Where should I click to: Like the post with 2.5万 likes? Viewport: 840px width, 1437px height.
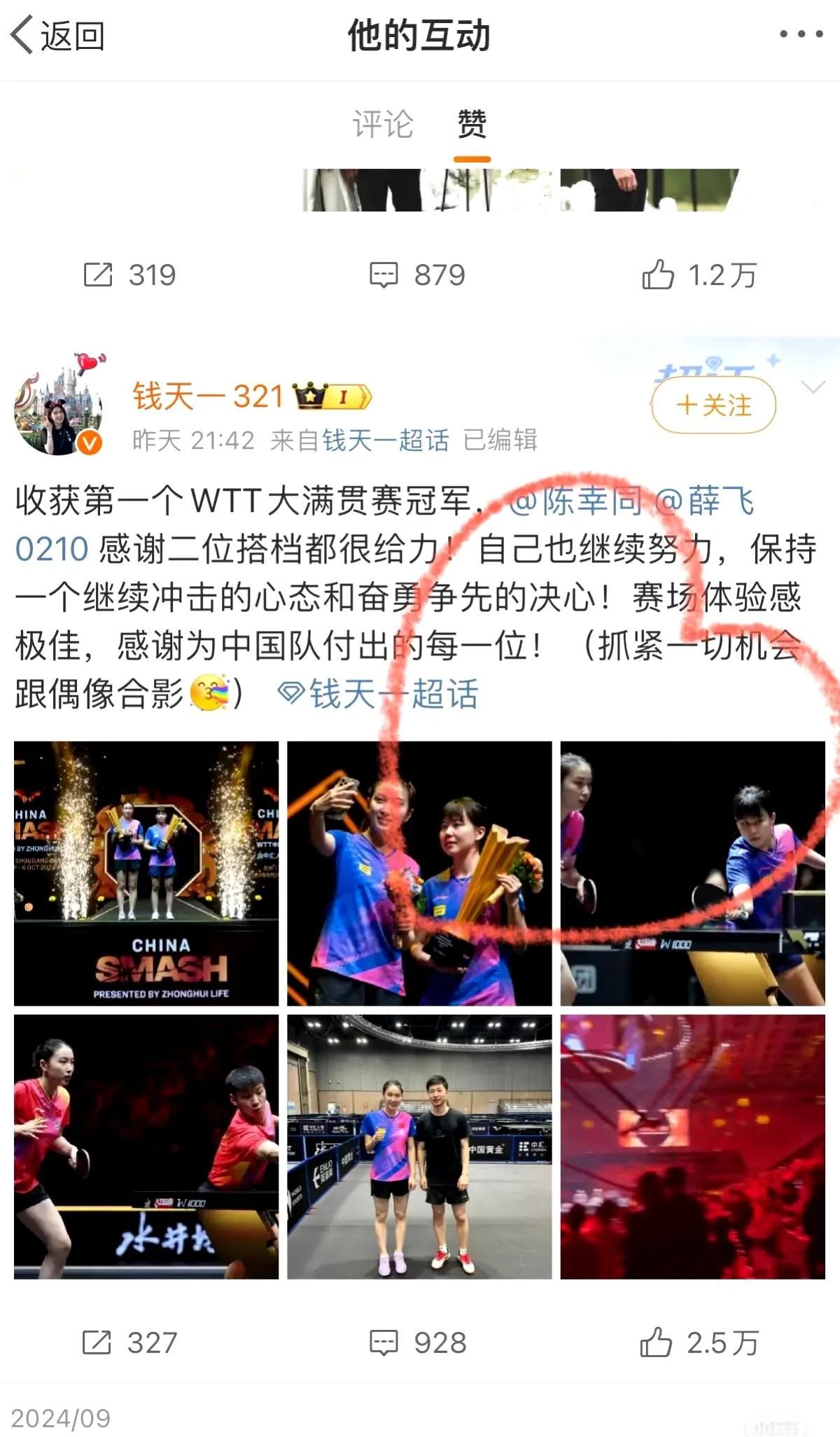699,1342
